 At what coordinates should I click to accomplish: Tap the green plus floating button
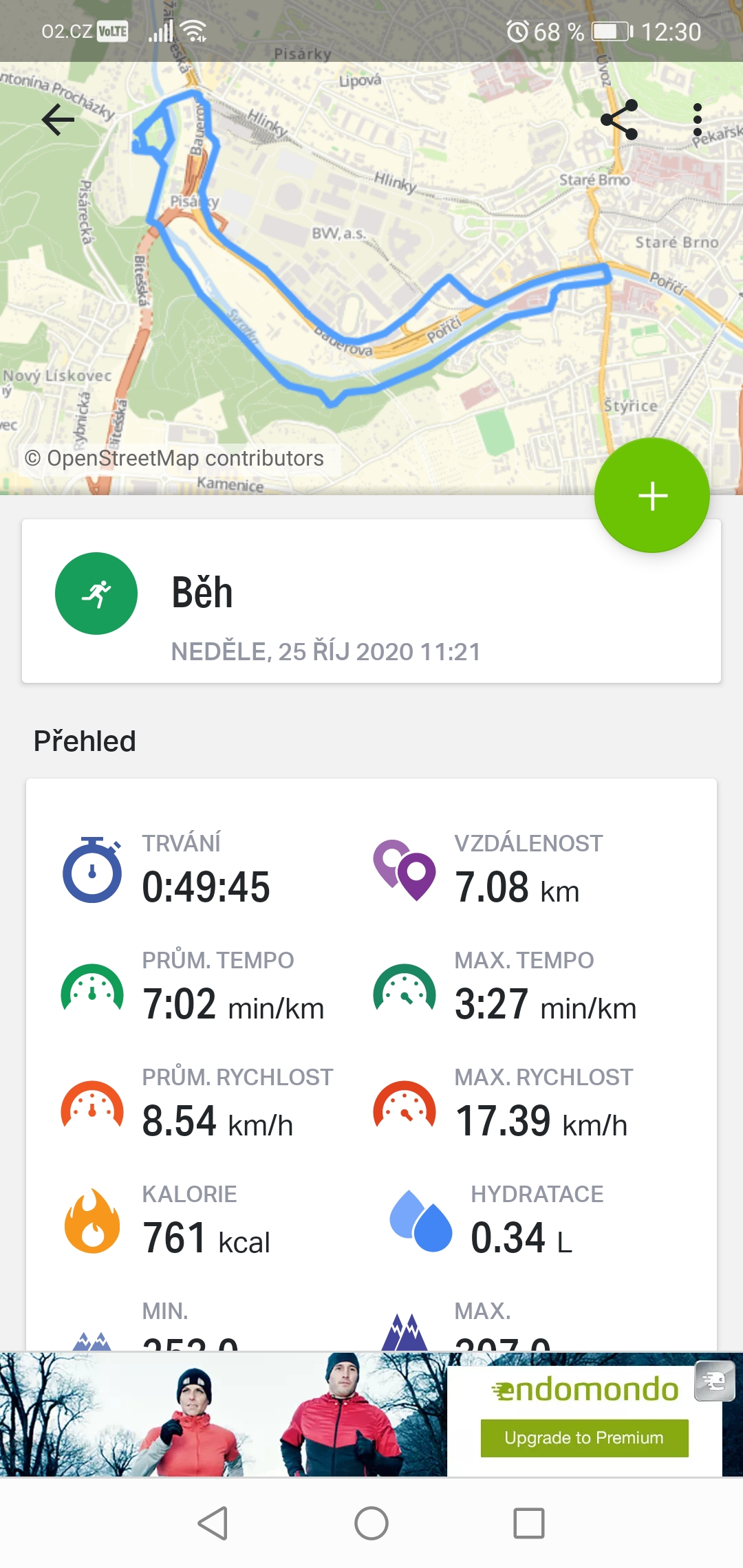click(652, 495)
